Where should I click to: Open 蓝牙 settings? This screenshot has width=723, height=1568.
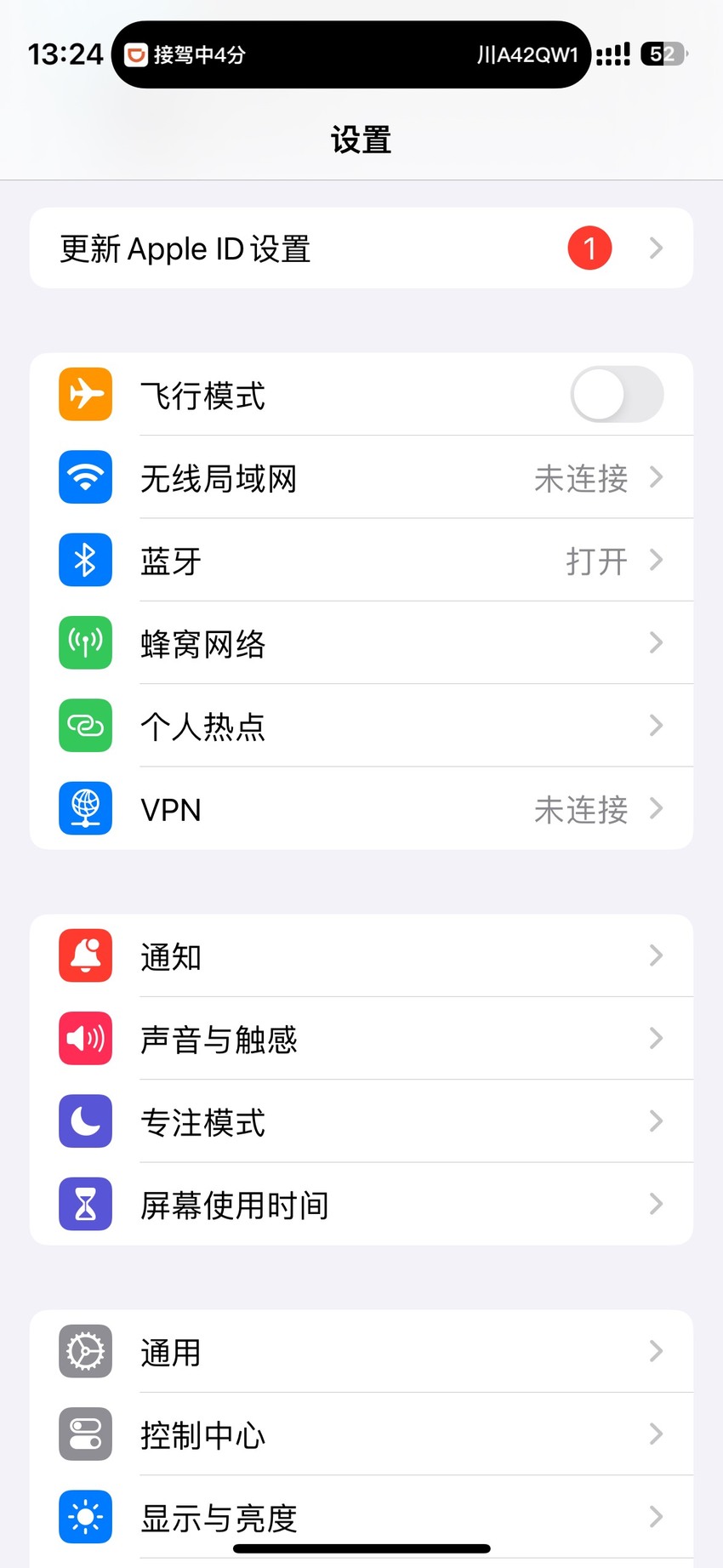coord(361,560)
